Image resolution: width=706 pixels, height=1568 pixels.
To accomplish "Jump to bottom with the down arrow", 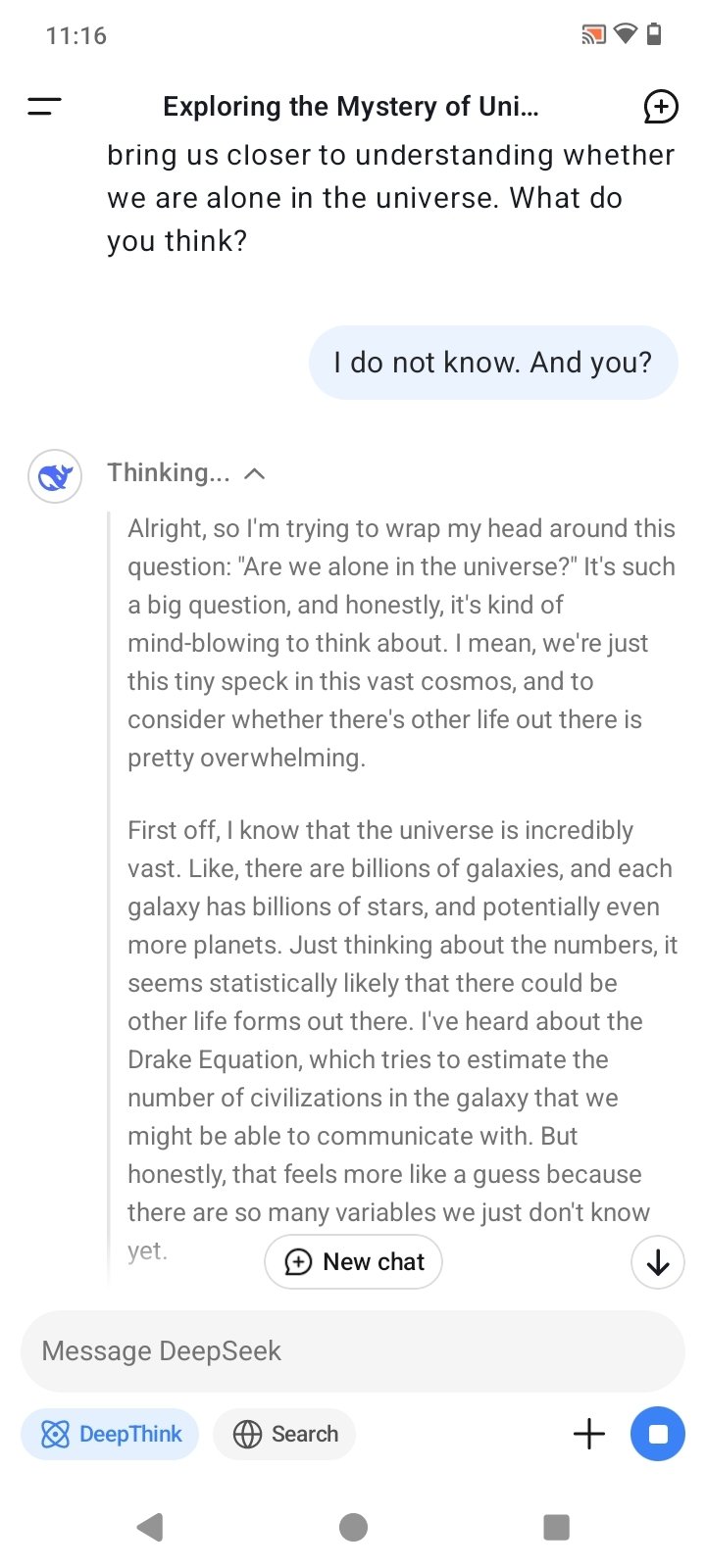I will [x=657, y=1262].
